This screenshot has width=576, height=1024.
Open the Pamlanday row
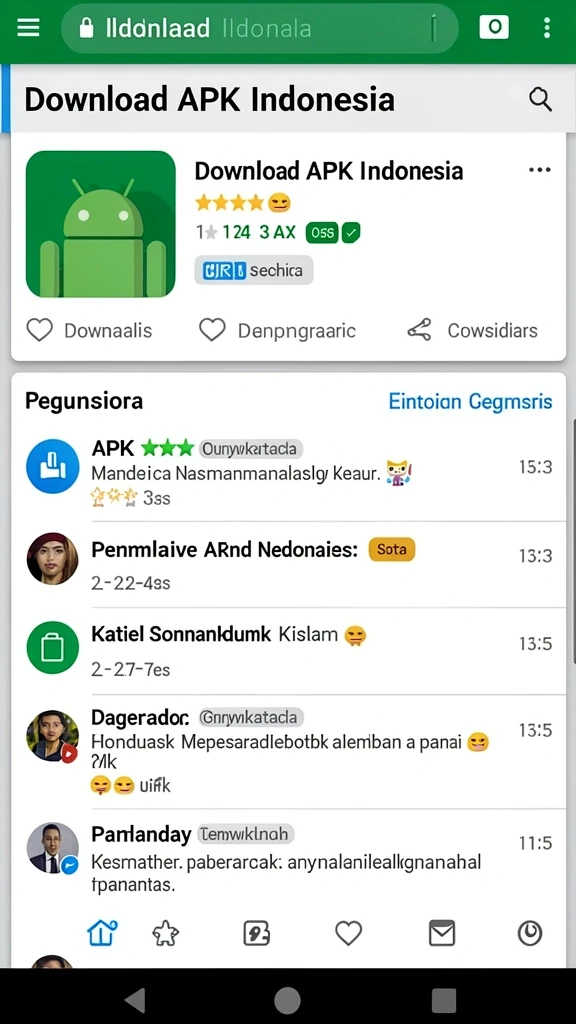[289, 857]
